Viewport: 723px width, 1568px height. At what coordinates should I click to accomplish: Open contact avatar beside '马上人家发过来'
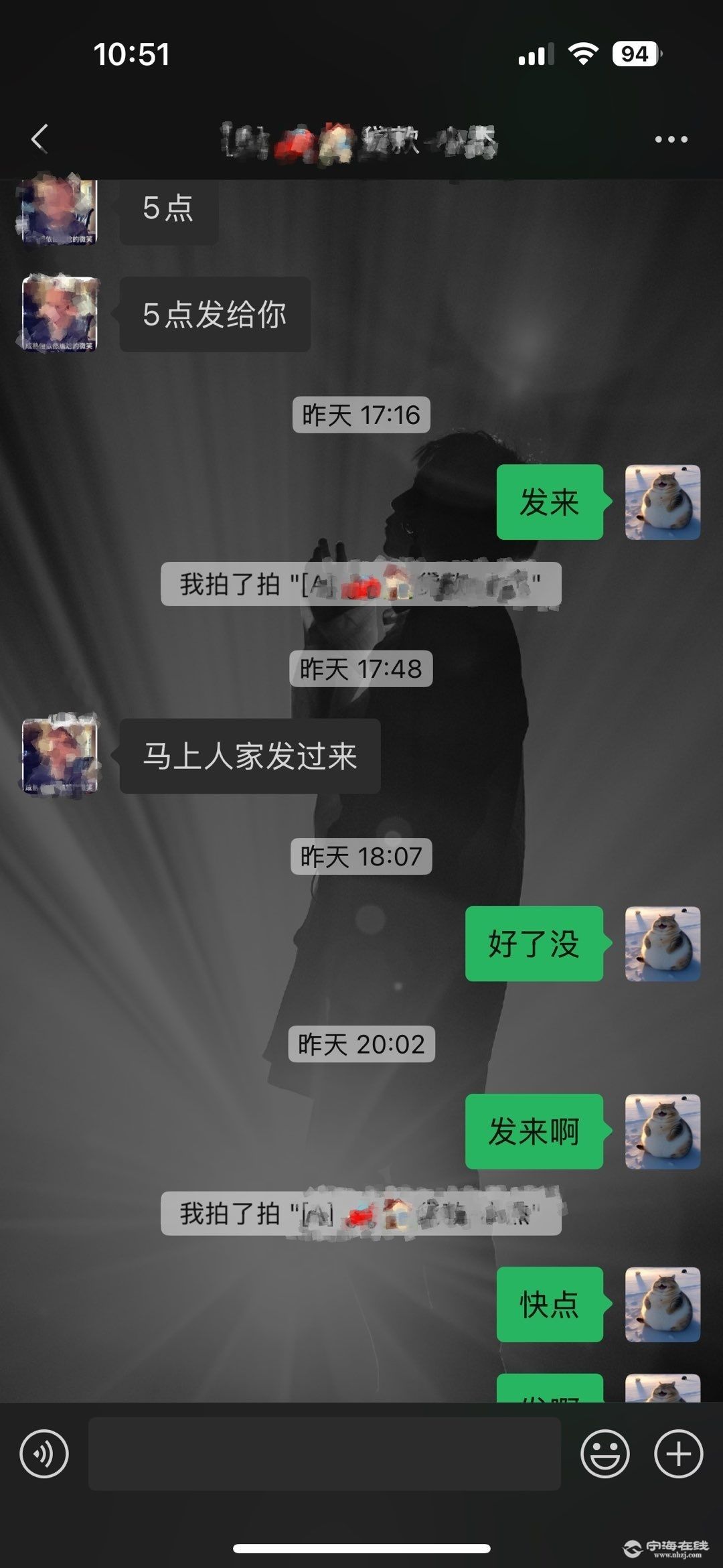click(x=60, y=756)
